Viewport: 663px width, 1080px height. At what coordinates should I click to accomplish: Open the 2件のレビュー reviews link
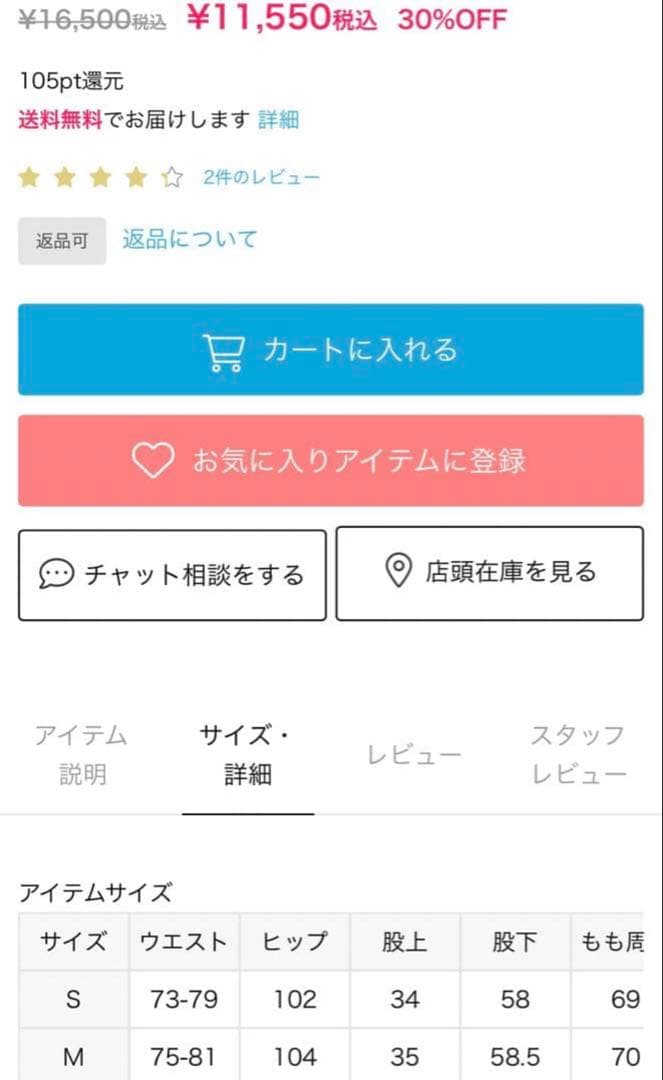[261, 178]
